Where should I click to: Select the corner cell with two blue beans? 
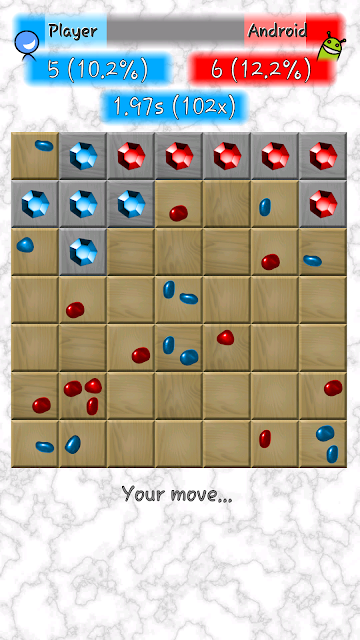[323, 444]
